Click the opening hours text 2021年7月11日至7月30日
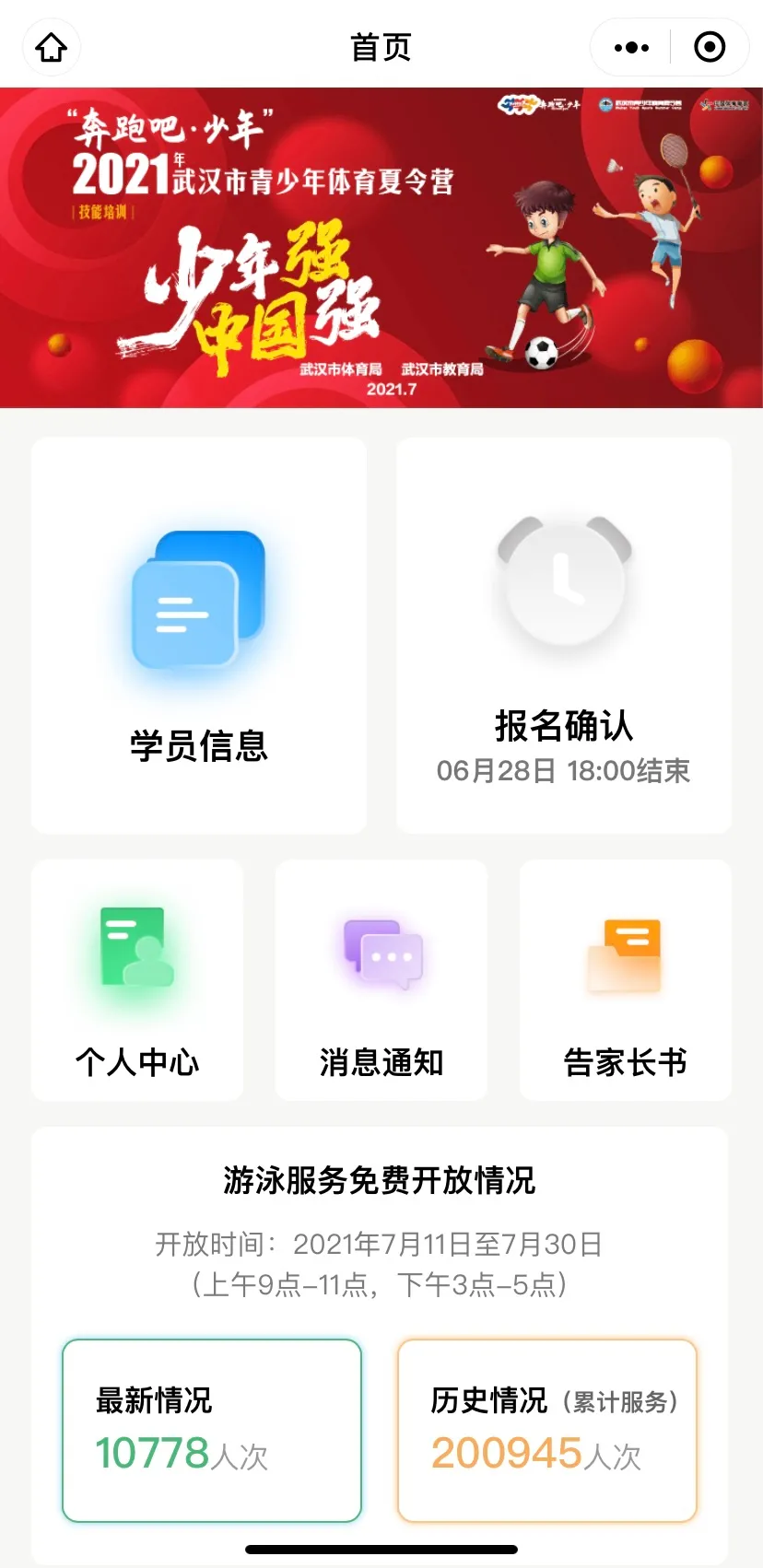 446,1244
